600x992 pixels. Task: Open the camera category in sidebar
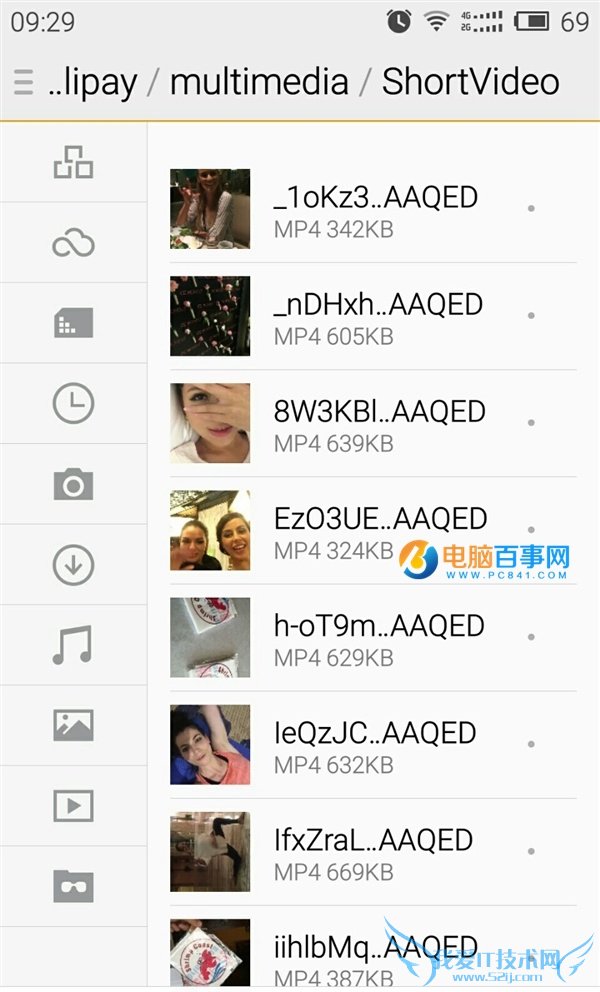[73, 485]
